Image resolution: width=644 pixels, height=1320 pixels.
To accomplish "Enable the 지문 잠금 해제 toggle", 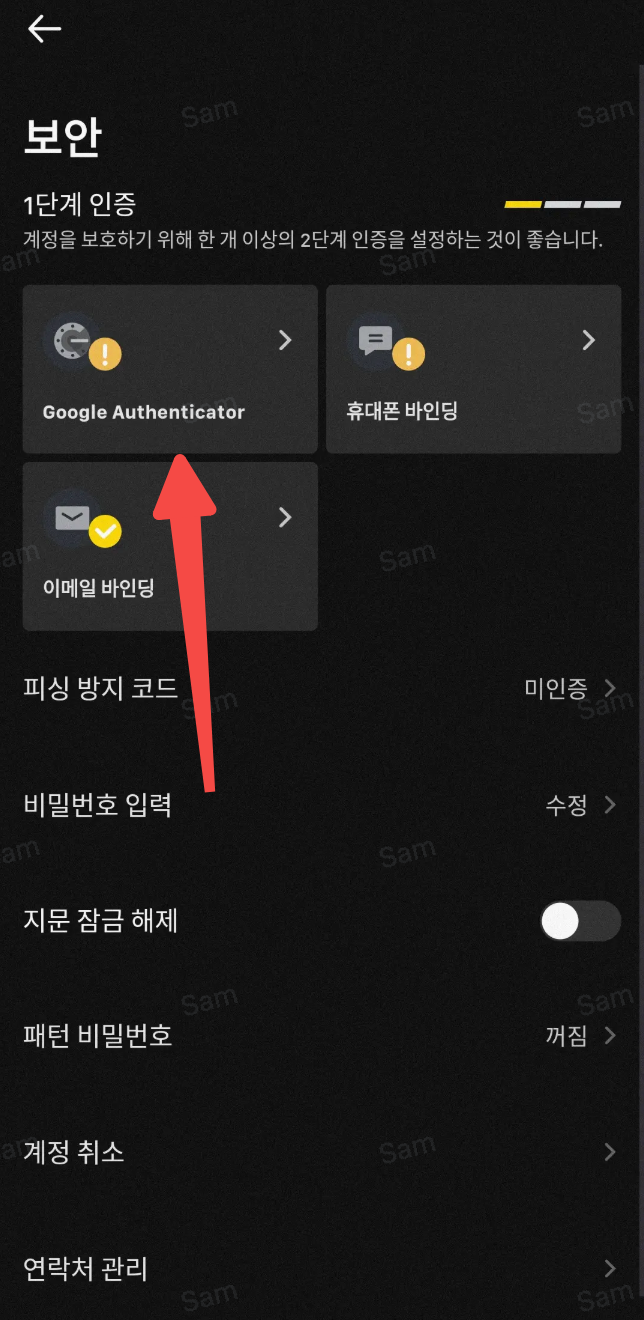I will (x=580, y=921).
